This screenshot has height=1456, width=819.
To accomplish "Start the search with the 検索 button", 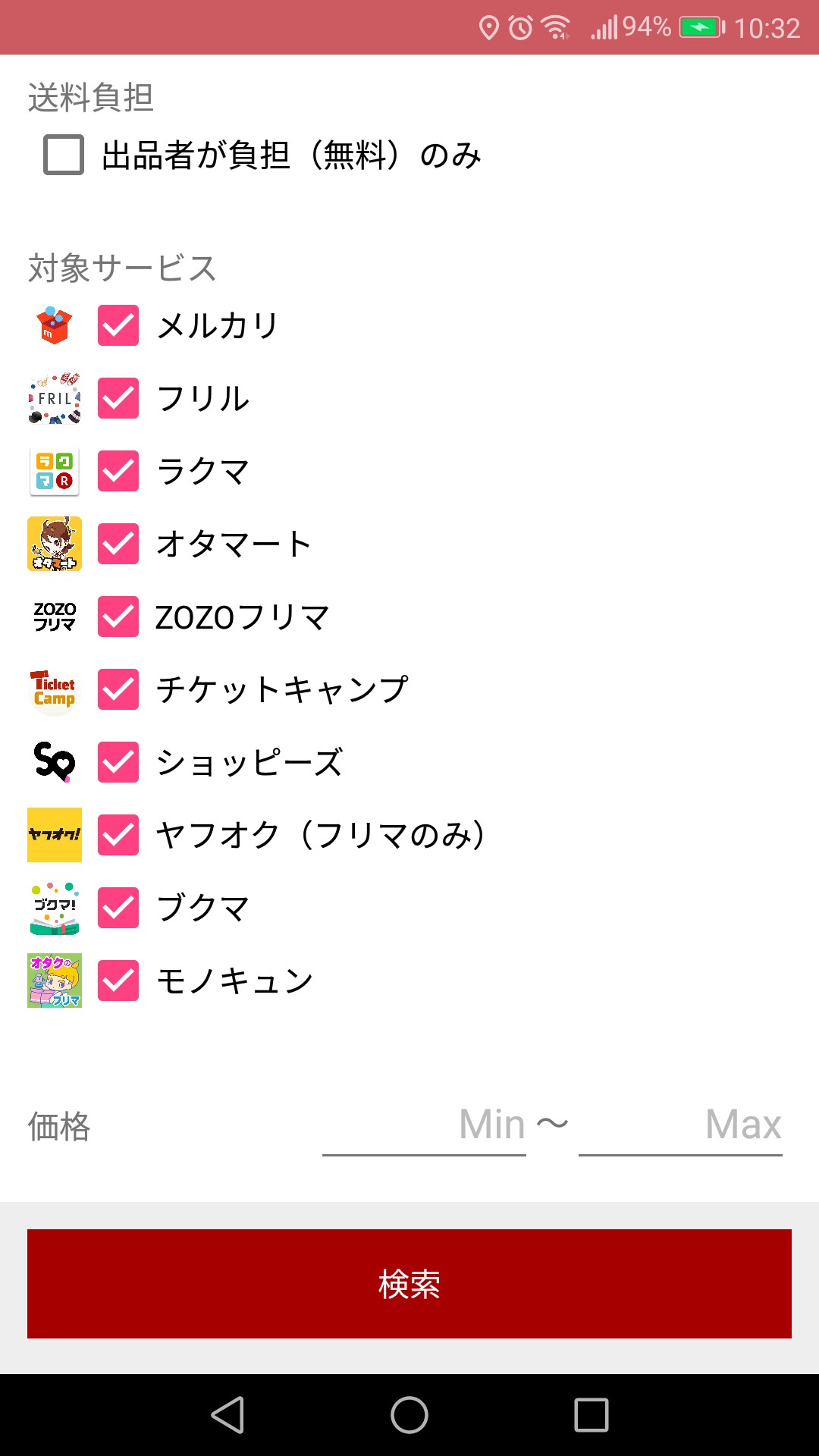I will point(409,1283).
